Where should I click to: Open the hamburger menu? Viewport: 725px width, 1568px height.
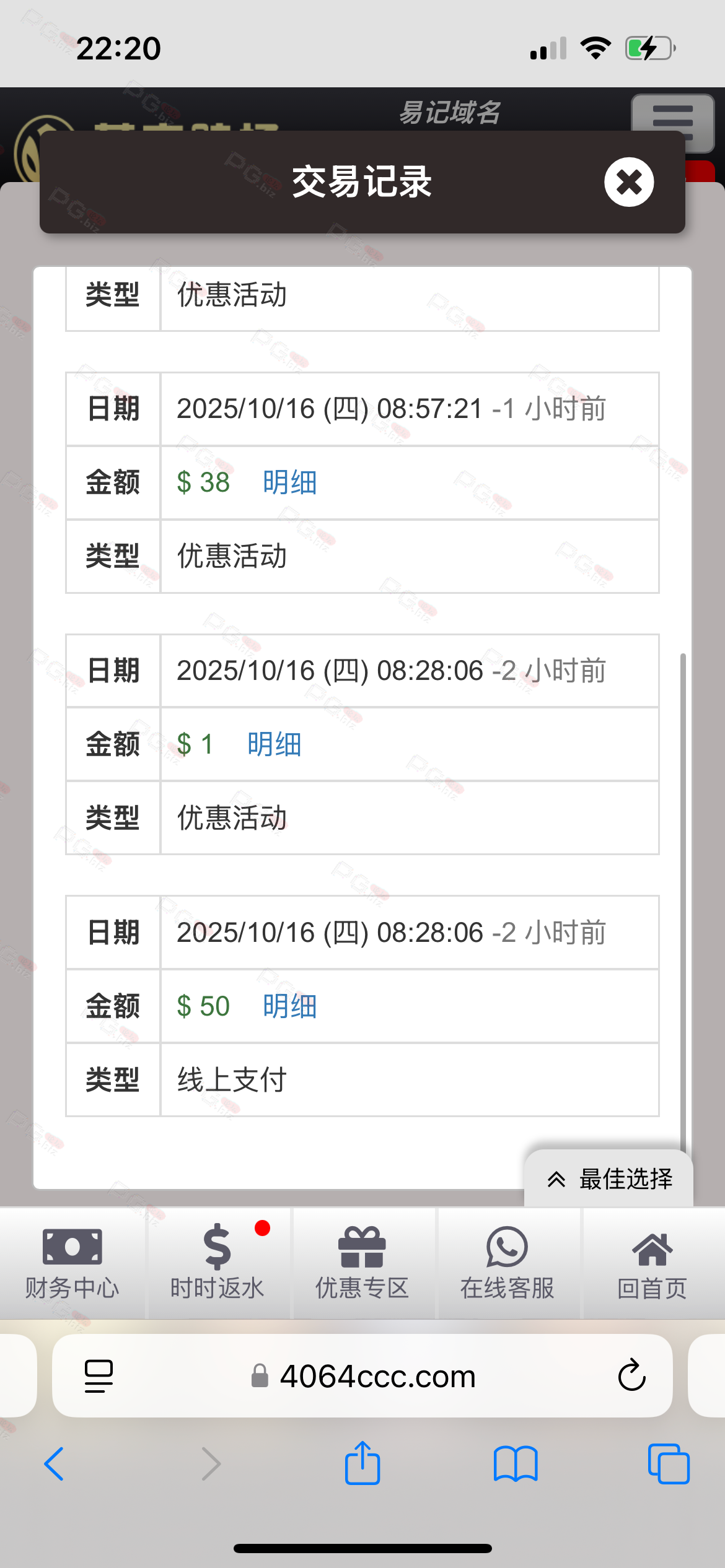pyautogui.click(x=672, y=122)
